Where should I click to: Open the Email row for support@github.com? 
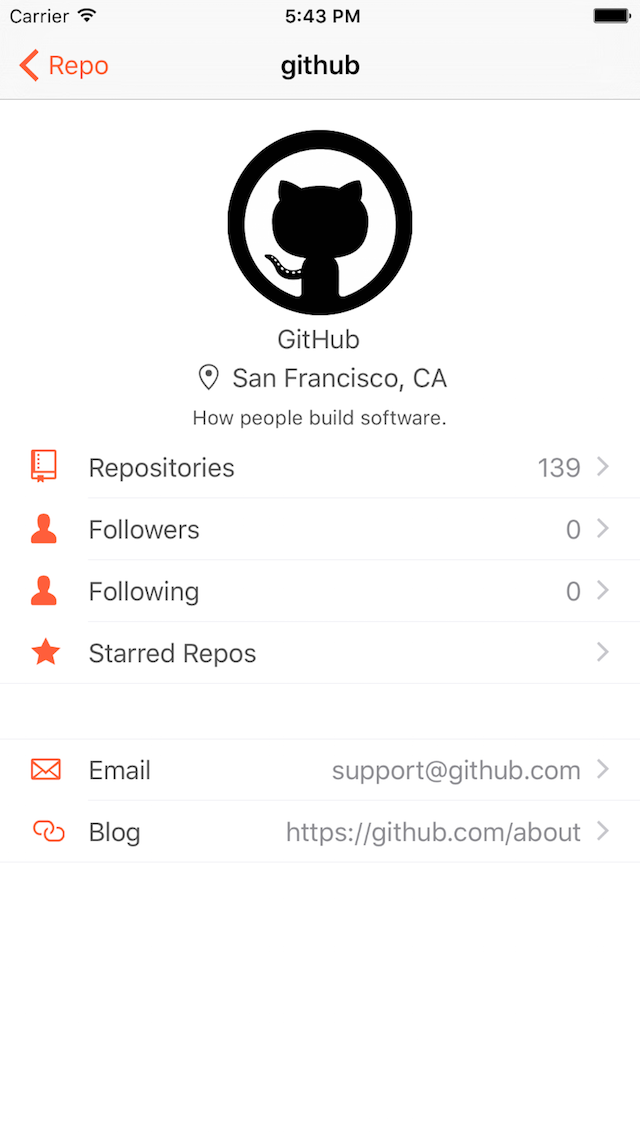pyautogui.click(x=320, y=771)
